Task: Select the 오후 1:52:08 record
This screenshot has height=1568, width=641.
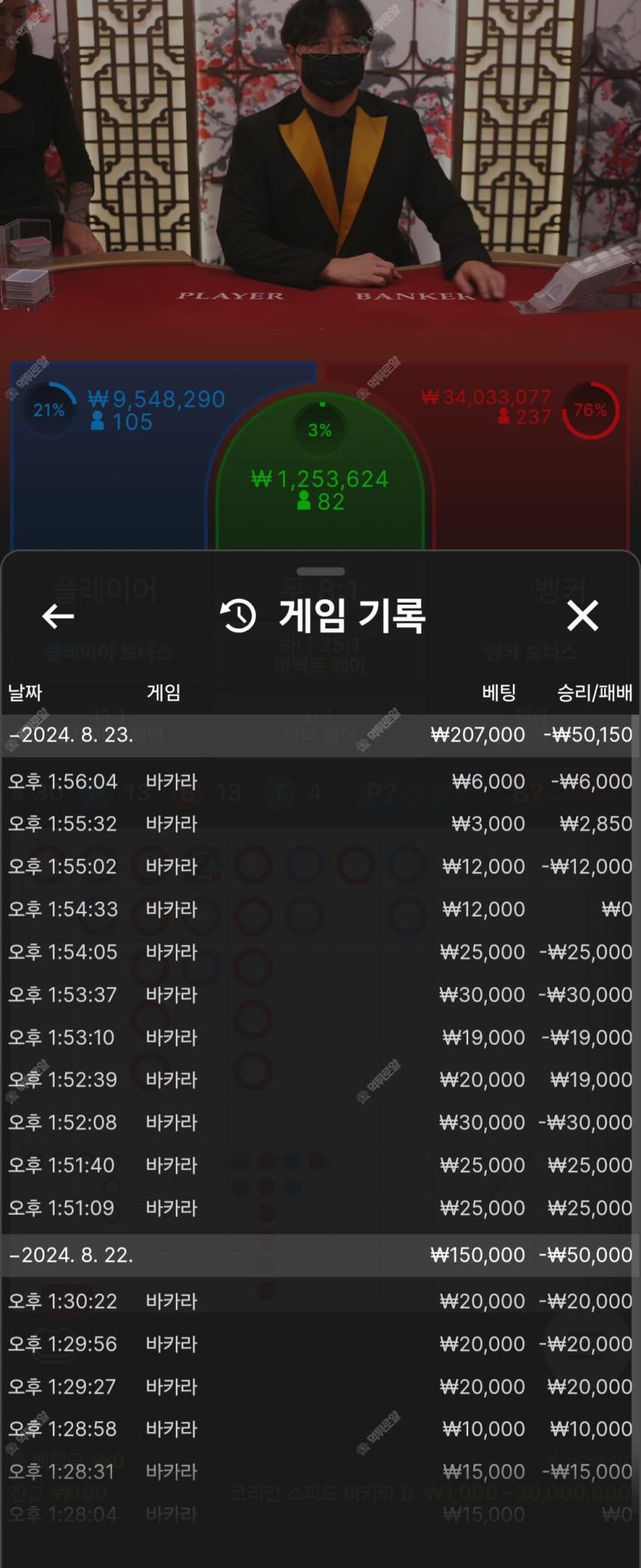Action: click(319, 1122)
